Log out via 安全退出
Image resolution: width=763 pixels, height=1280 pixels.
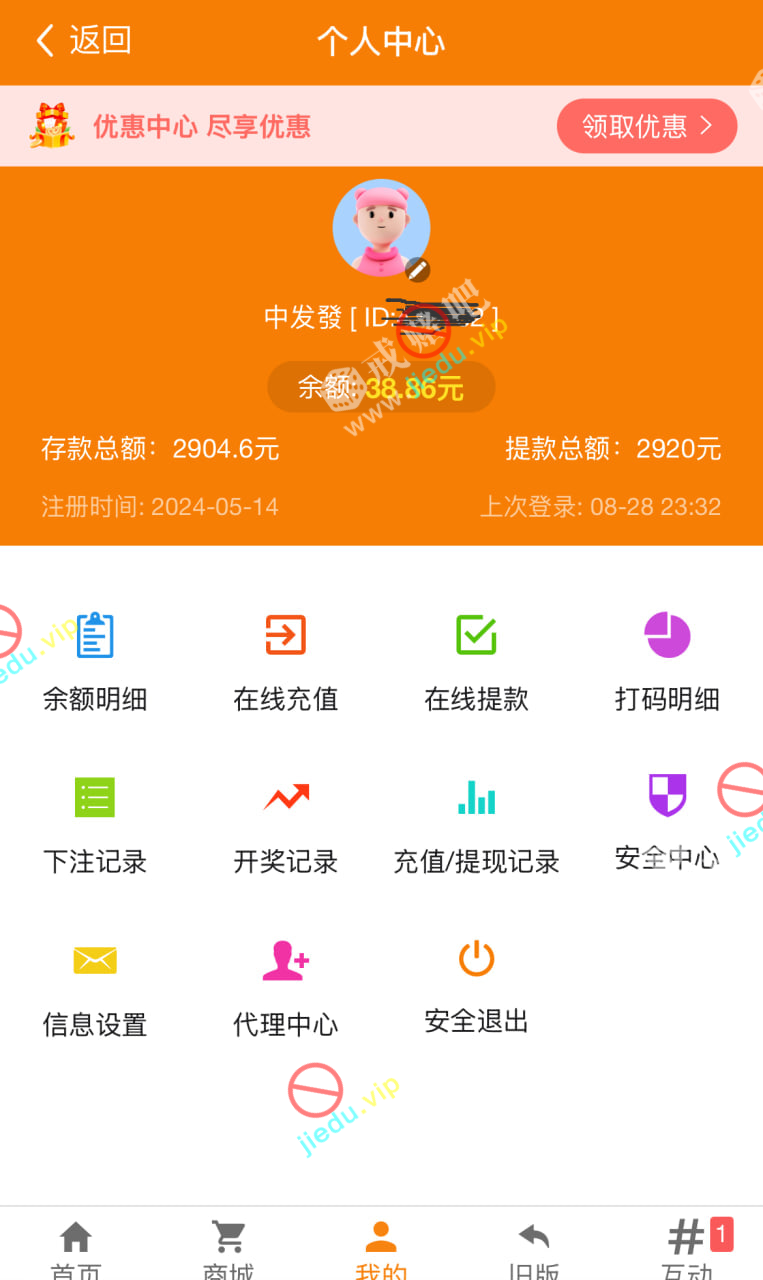[x=476, y=984]
